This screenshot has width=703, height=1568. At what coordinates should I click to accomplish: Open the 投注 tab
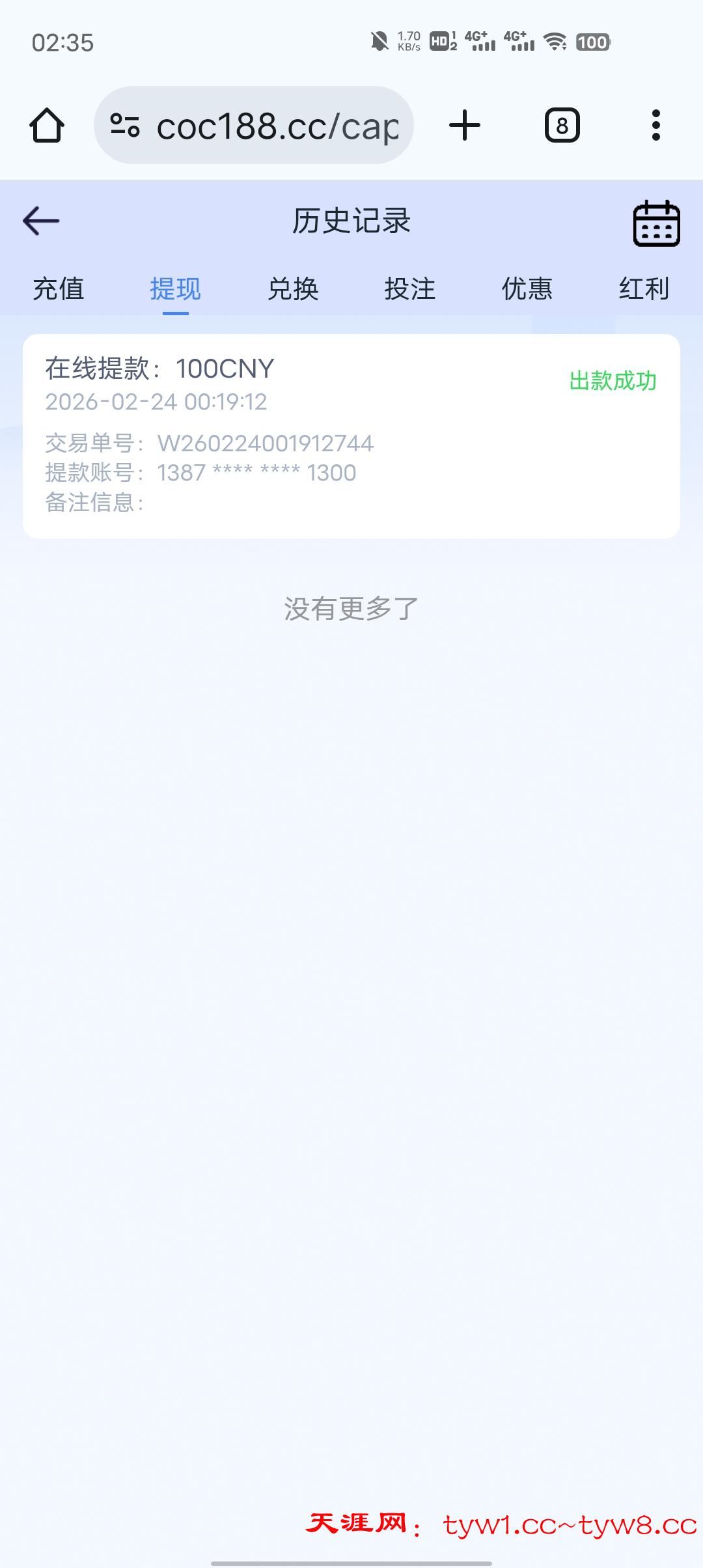[x=409, y=288]
